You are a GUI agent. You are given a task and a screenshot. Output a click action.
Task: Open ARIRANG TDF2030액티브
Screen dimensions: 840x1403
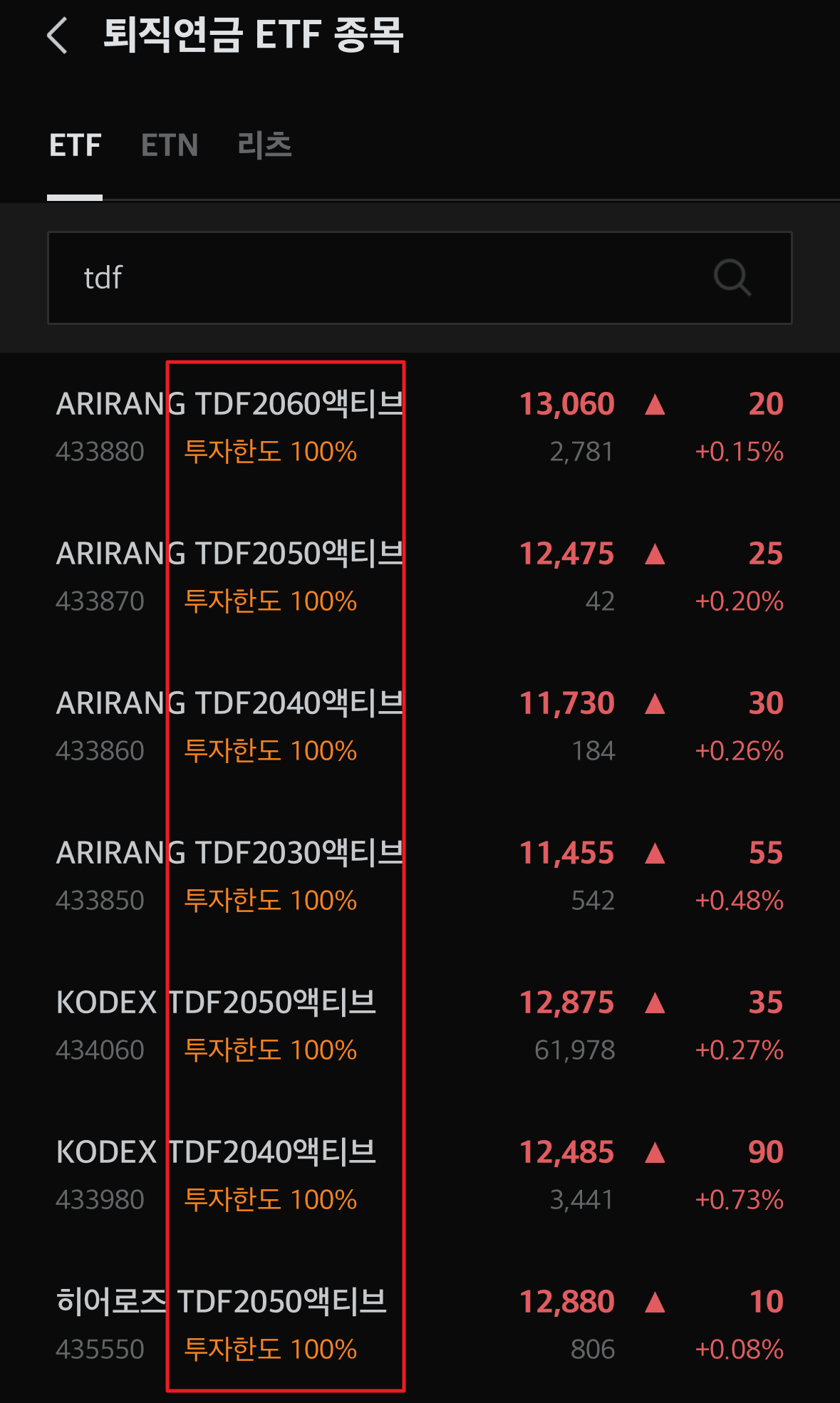pyautogui.click(x=420, y=876)
